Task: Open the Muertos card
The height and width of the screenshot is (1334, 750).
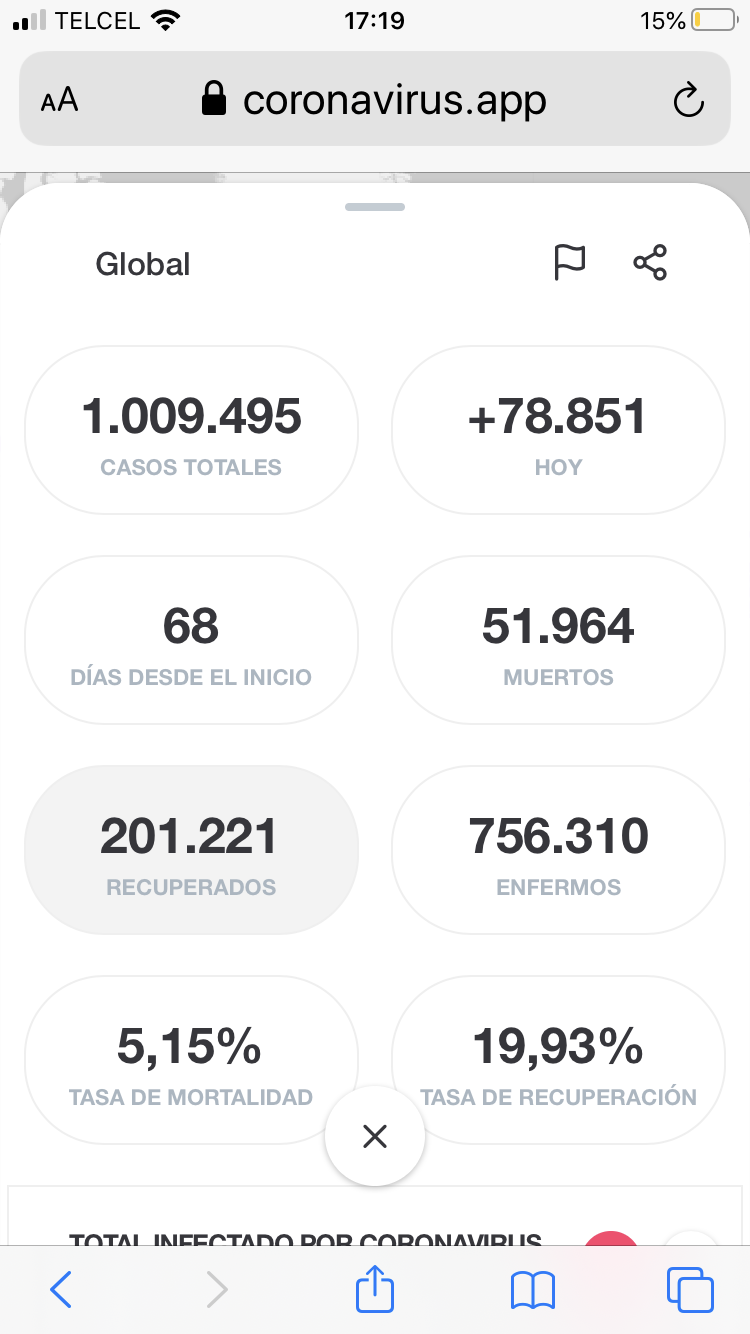Action: click(x=558, y=640)
